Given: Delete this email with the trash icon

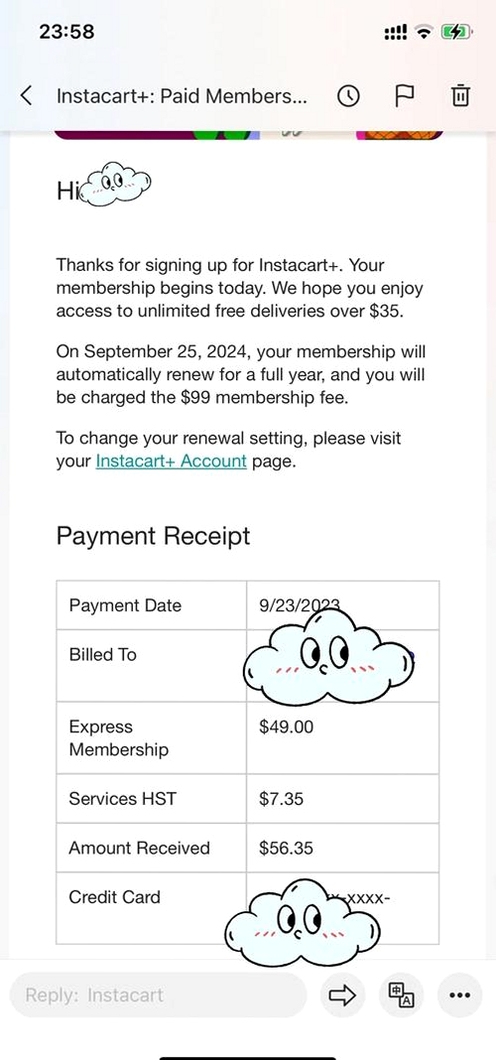Looking at the screenshot, I should (460, 96).
